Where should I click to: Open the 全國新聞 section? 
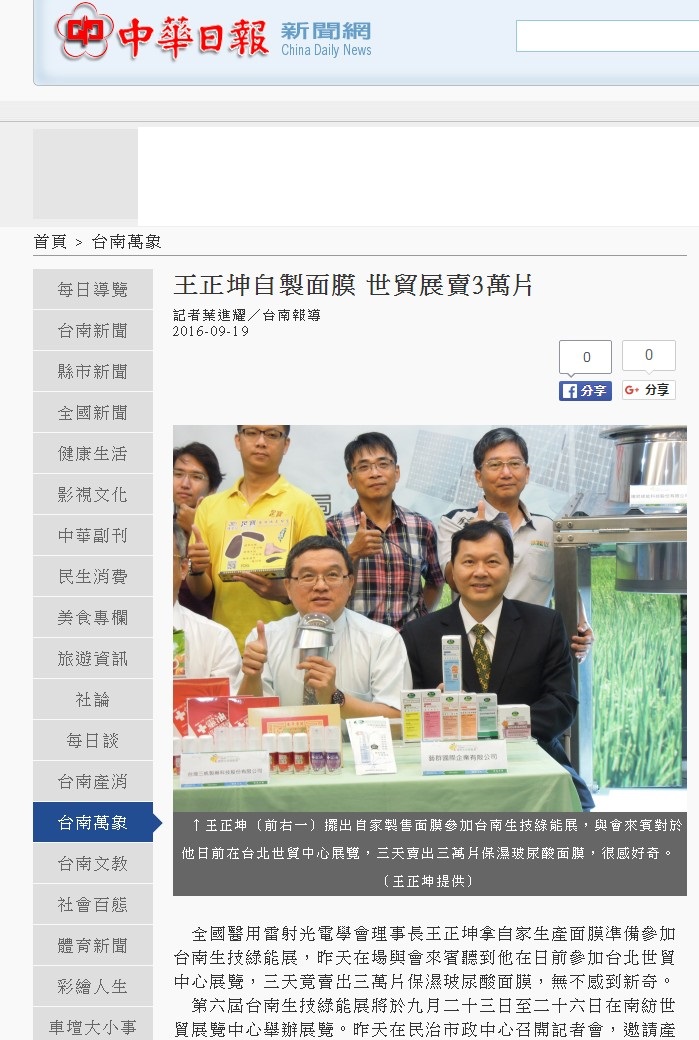click(93, 413)
